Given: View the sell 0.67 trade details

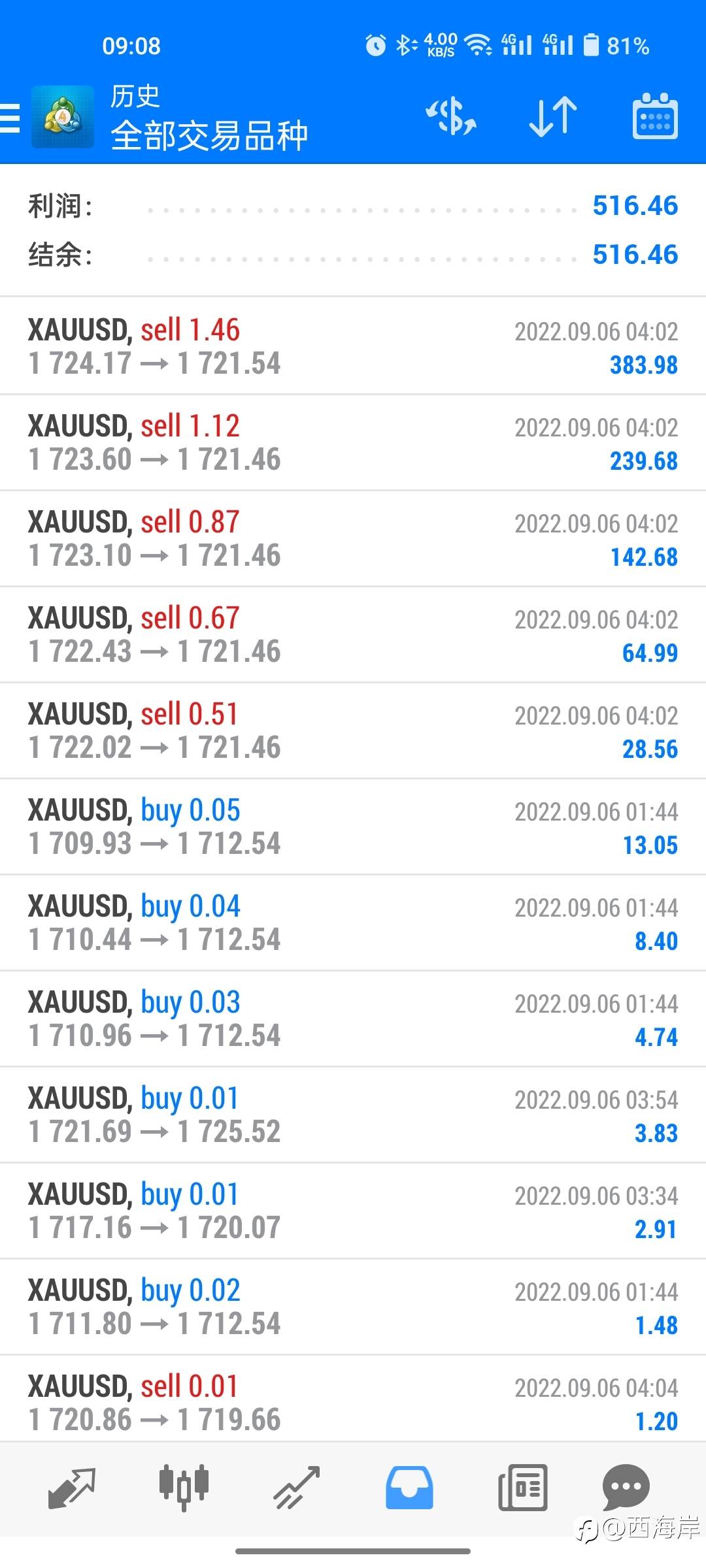Looking at the screenshot, I should pos(353,634).
